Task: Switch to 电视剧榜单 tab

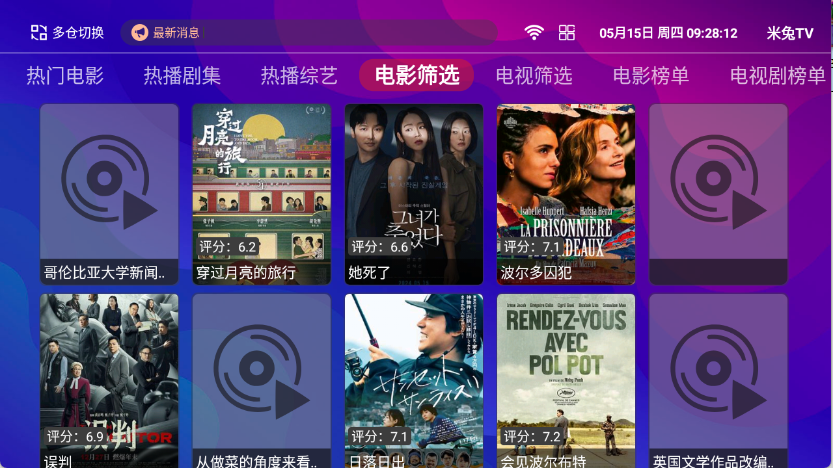Action: tap(778, 76)
